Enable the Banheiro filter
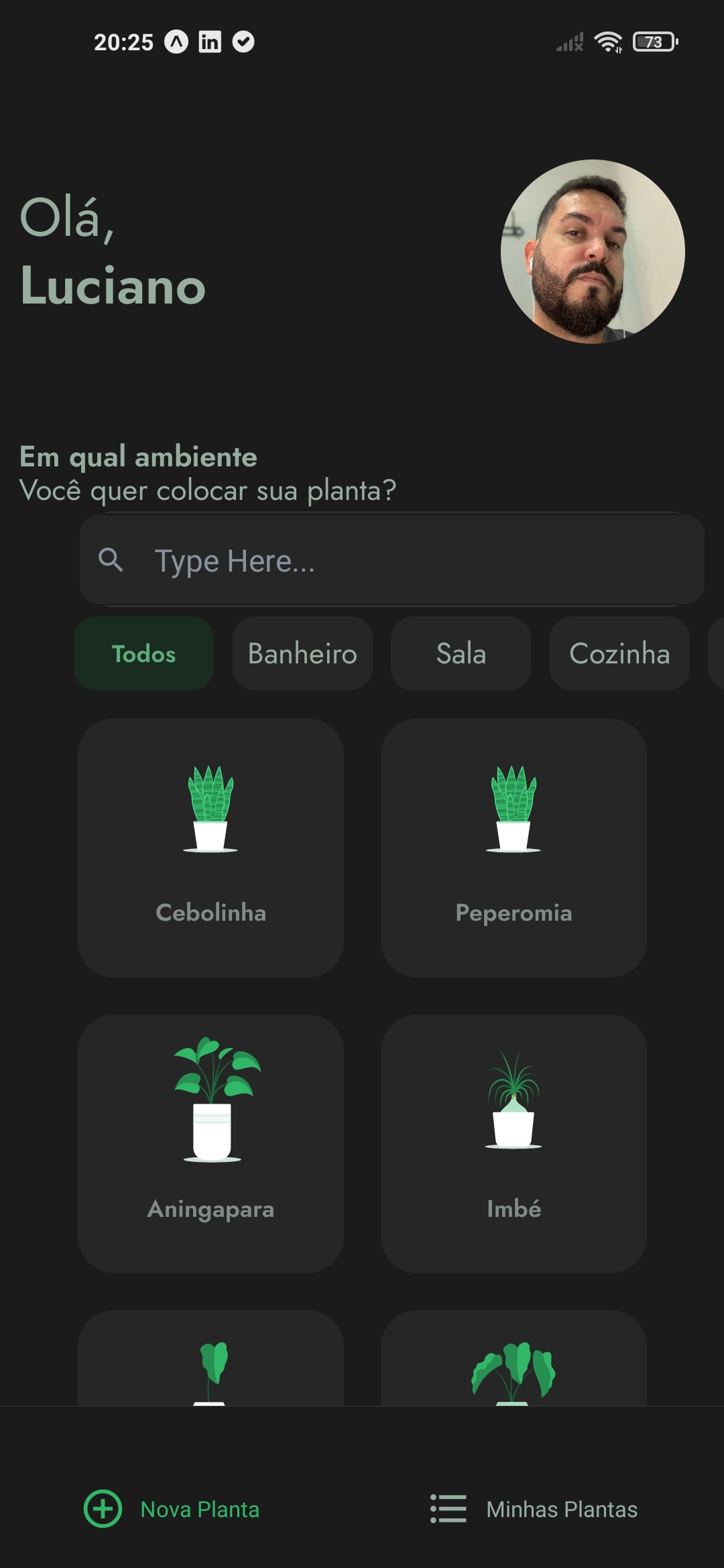This screenshot has height=1568, width=724. [302, 653]
